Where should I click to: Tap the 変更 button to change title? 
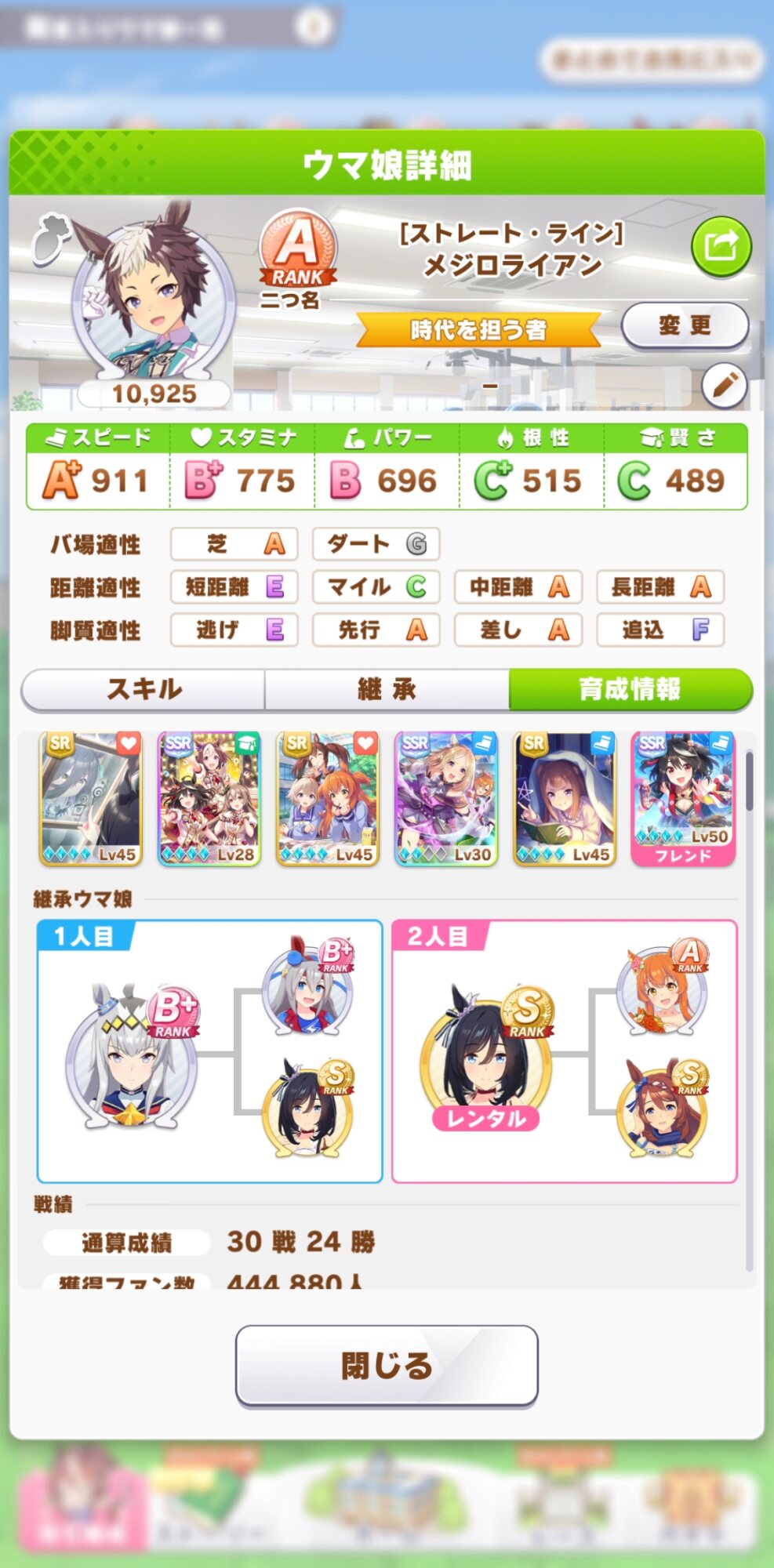[685, 325]
